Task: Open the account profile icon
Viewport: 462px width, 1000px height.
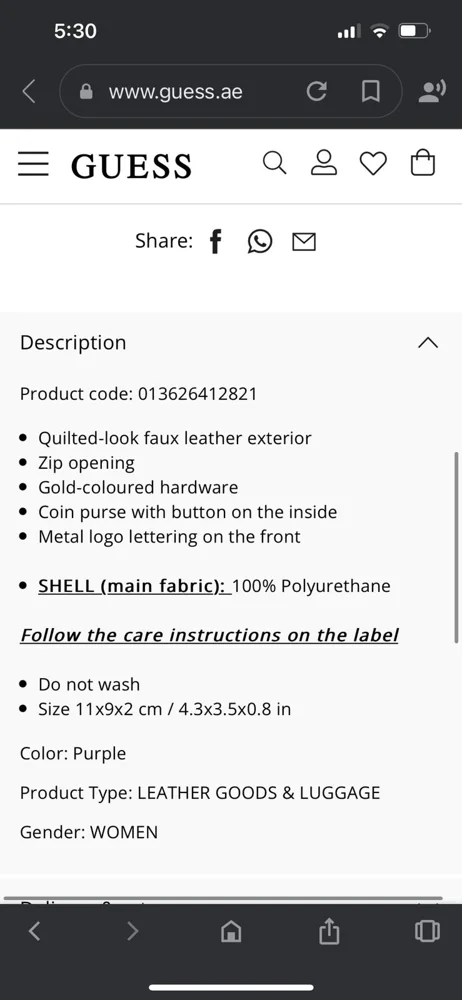Action: pyautogui.click(x=324, y=163)
